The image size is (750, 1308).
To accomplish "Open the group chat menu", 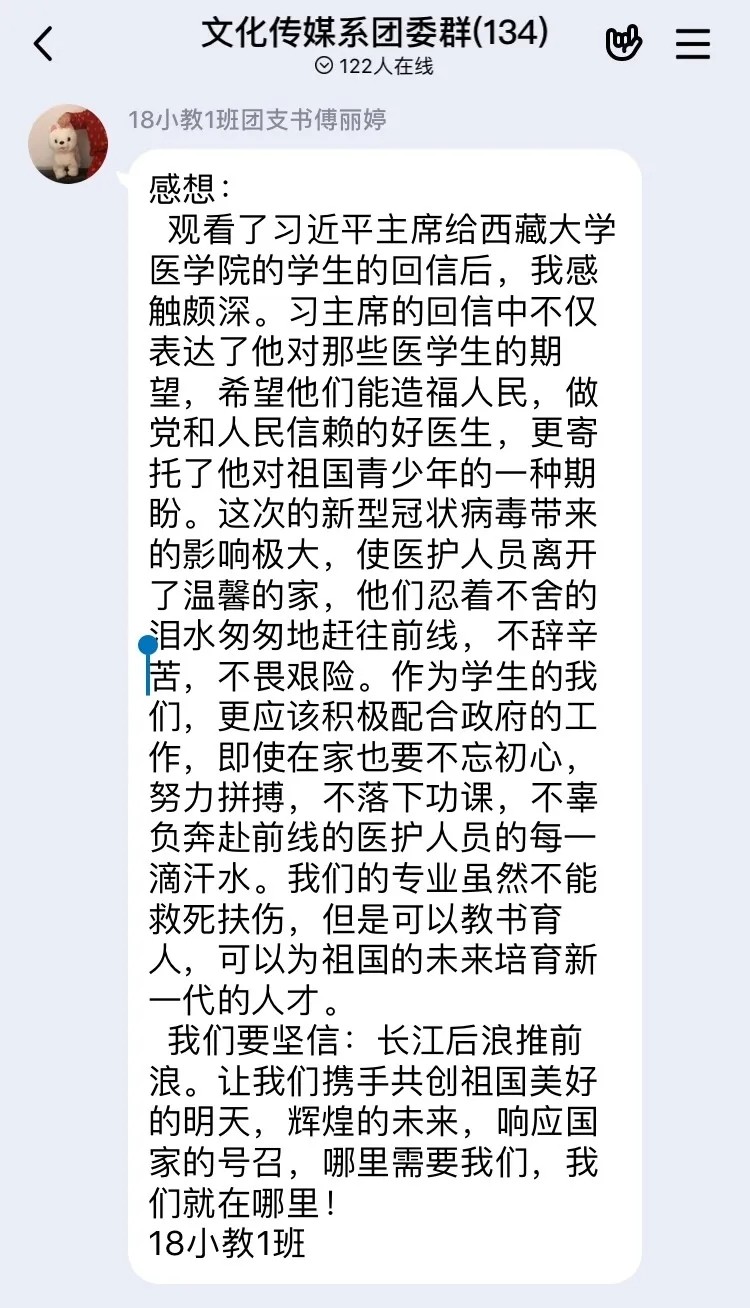I will [693, 44].
